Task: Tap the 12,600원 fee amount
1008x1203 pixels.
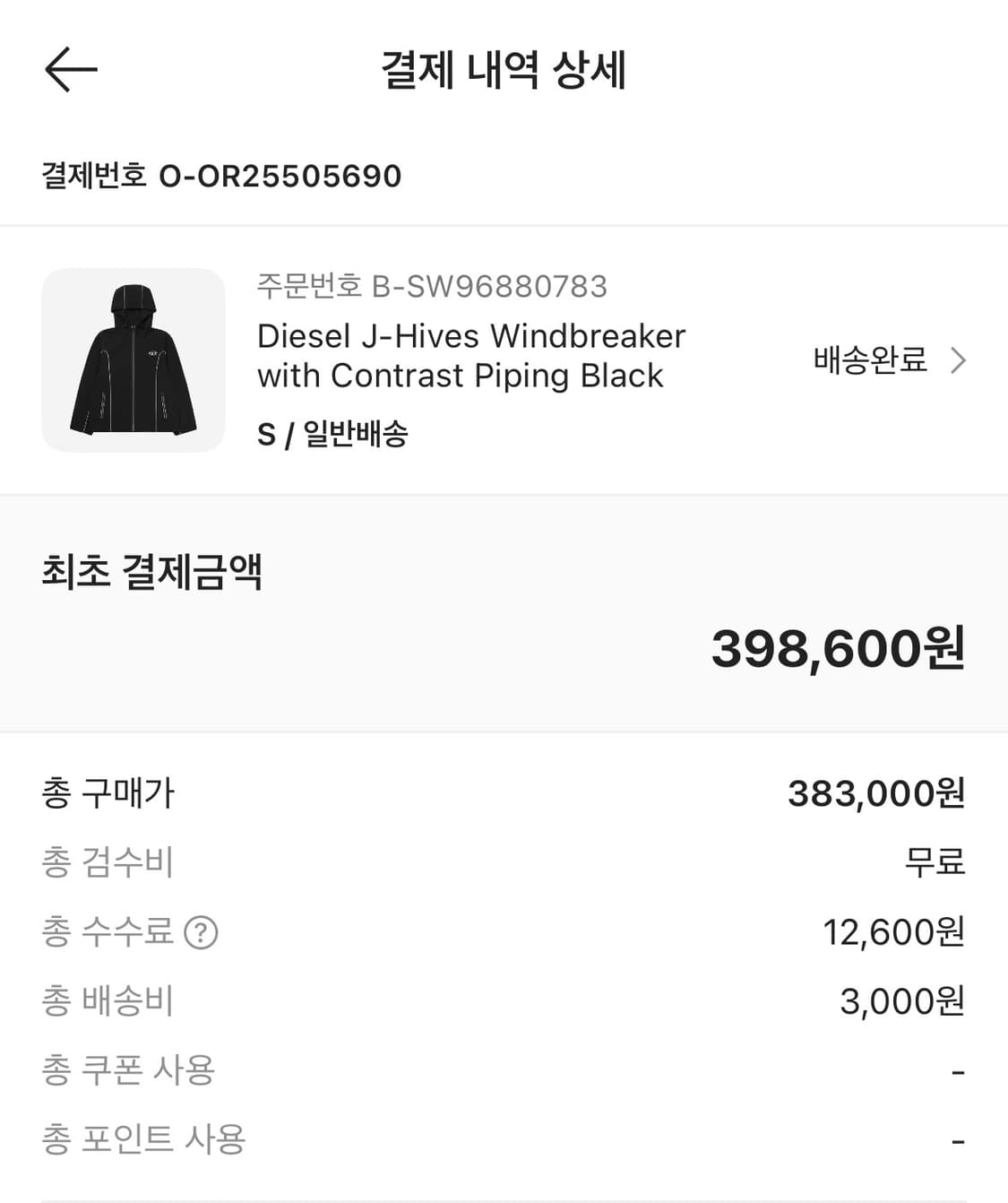Action: click(892, 932)
